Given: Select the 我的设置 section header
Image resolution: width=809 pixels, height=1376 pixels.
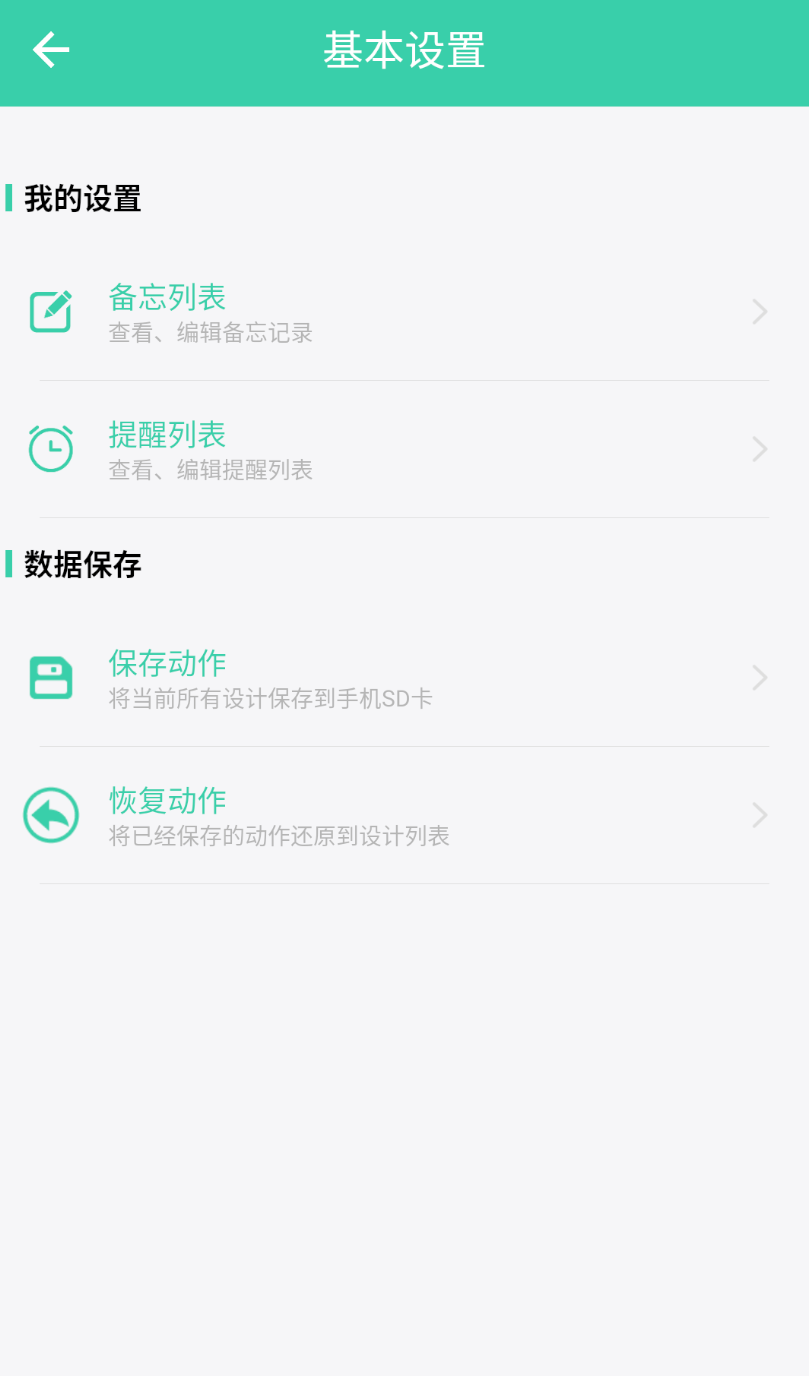Looking at the screenshot, I should coord(83,198).
